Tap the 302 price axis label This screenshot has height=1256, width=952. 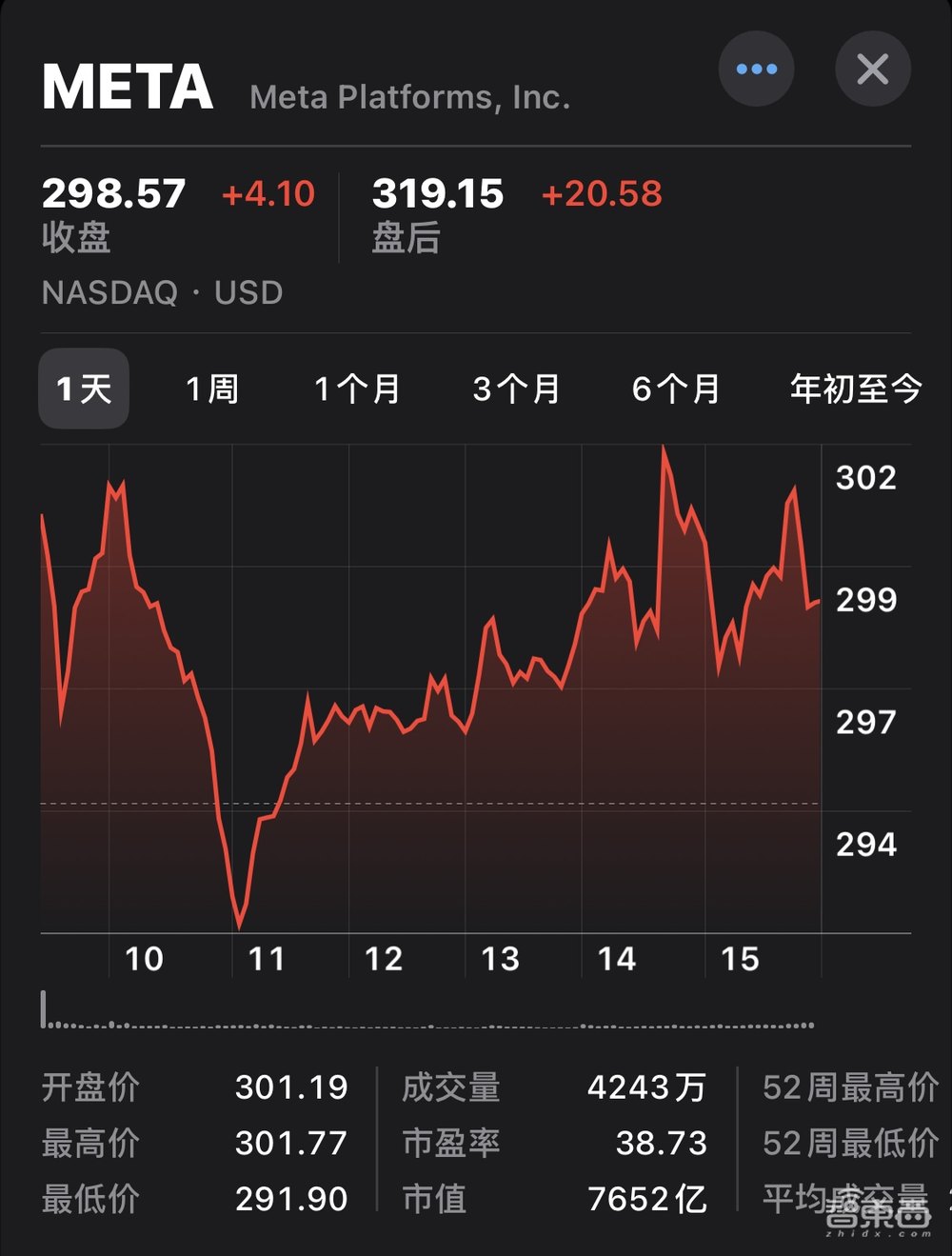pyautogui.click(x=864, y=478)
